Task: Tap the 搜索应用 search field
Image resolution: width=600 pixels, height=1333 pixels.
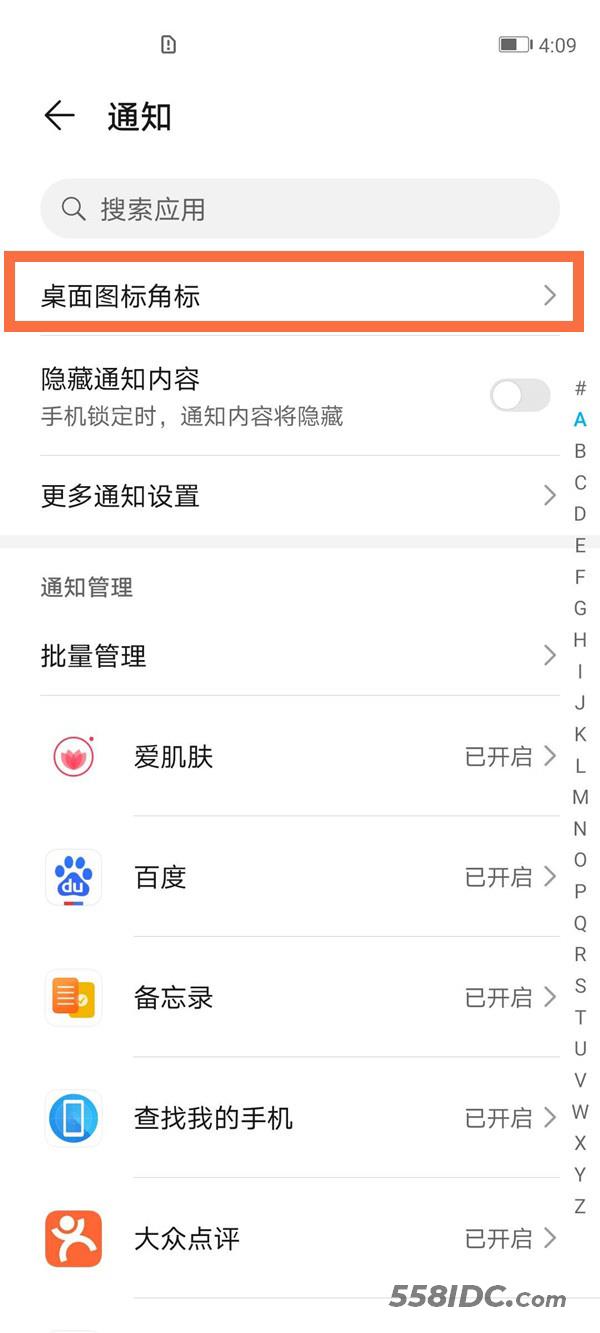Action: pos(300,209)
